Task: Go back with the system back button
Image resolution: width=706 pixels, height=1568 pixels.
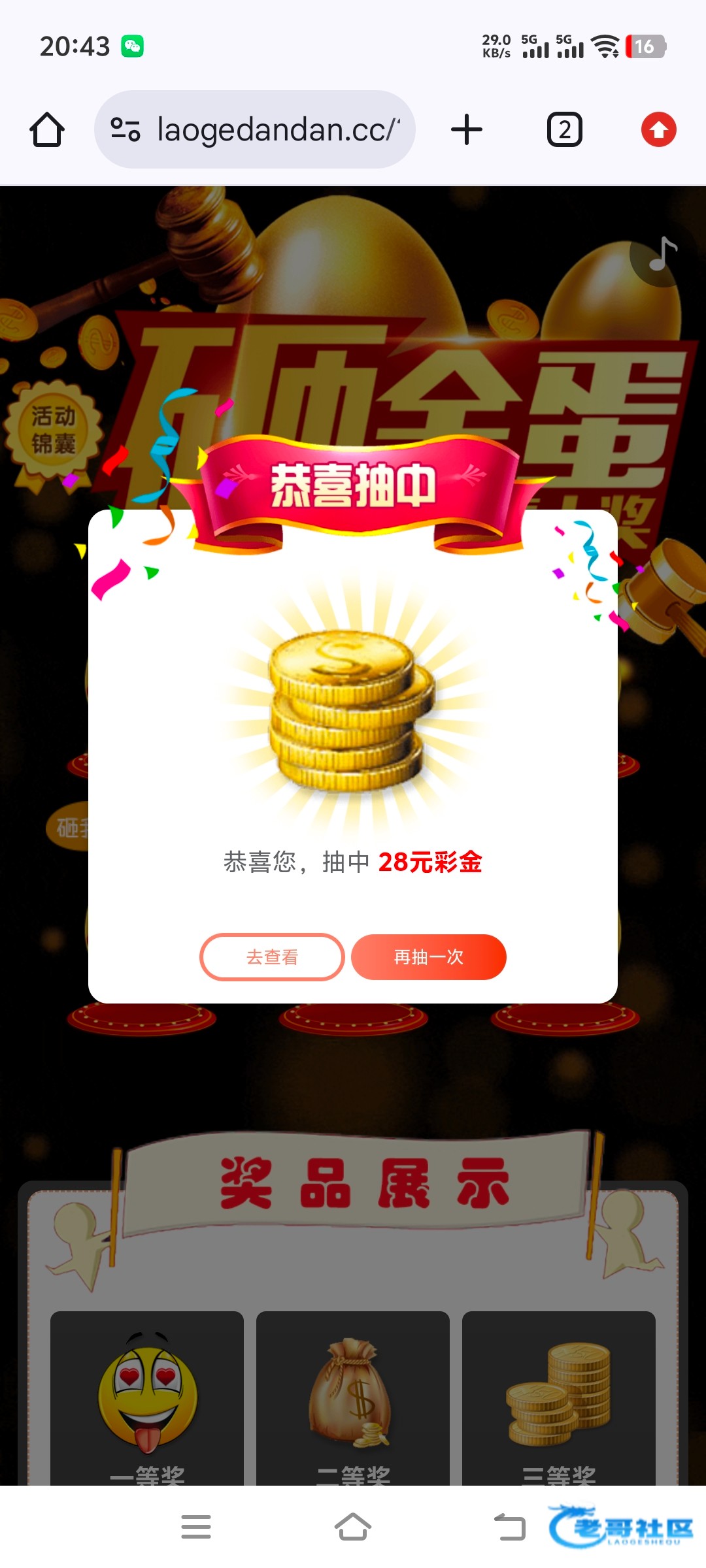Action: pos(510,1527)
